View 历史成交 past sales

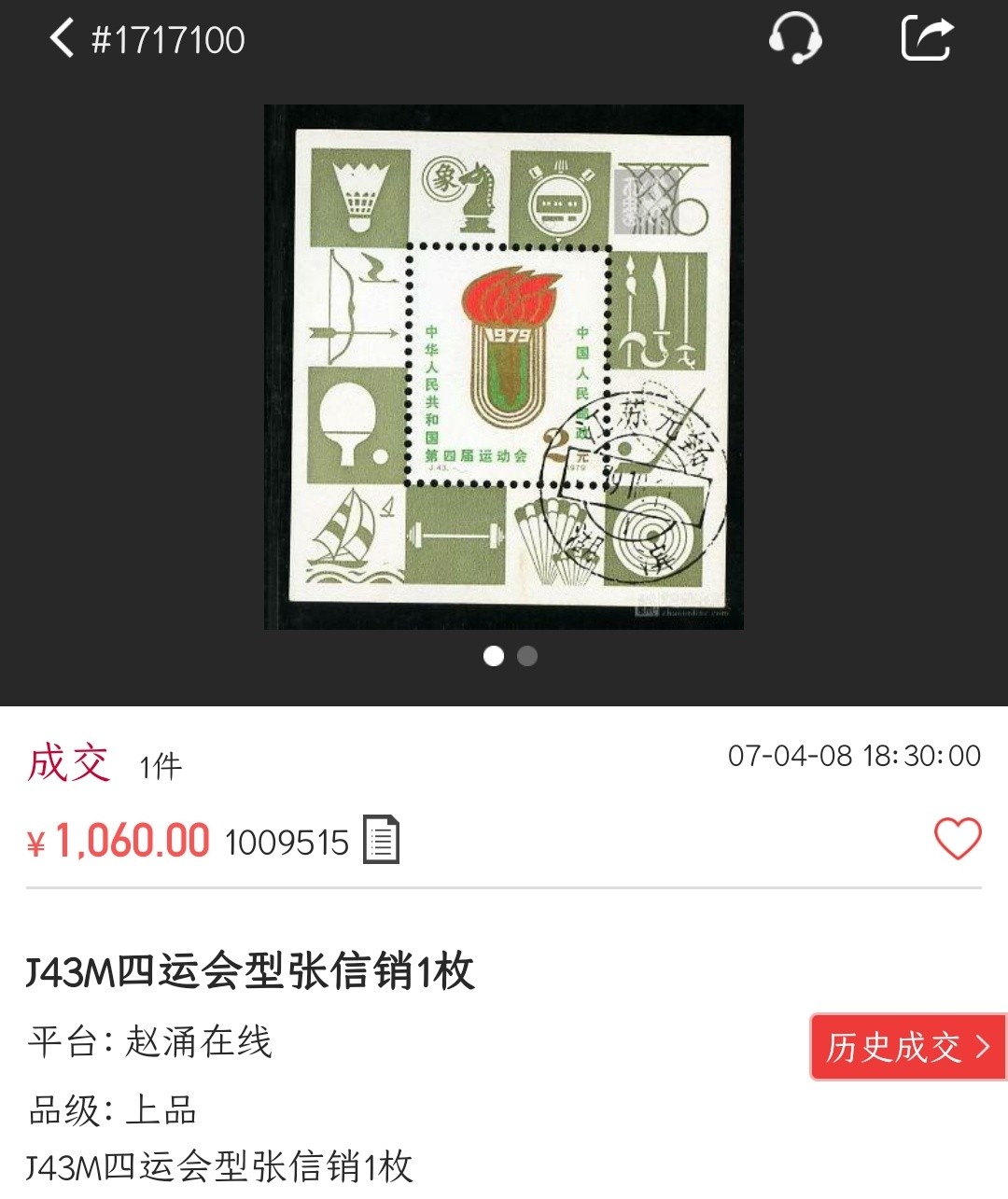pos(906,1047)
